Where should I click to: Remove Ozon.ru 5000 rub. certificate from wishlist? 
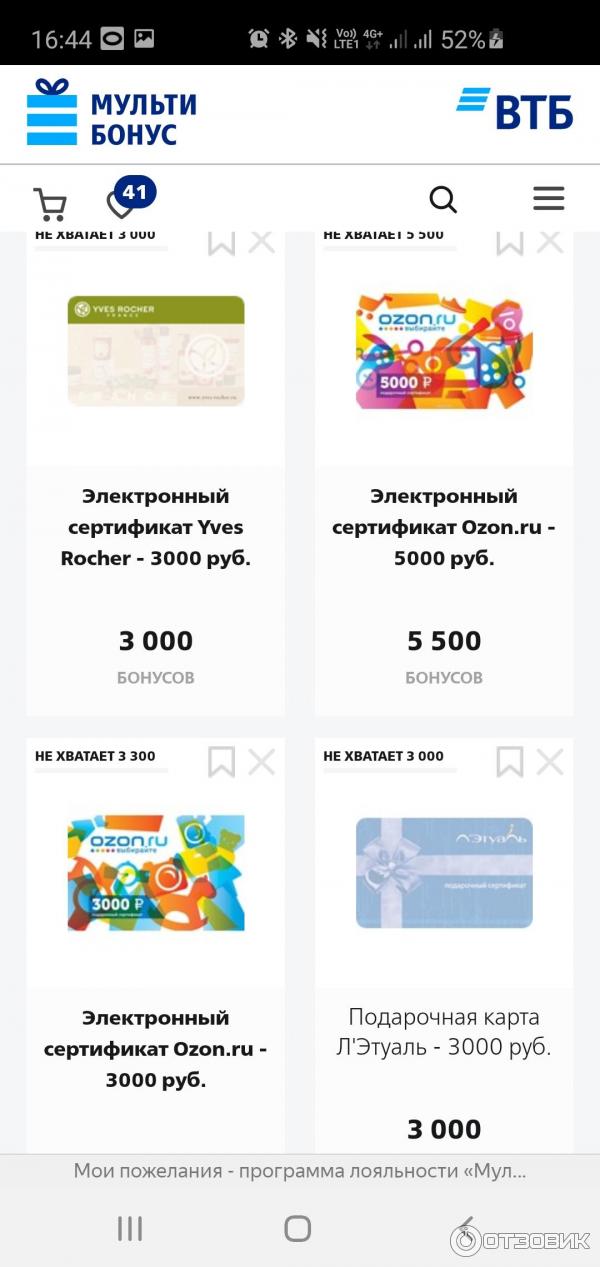point(550,242)
